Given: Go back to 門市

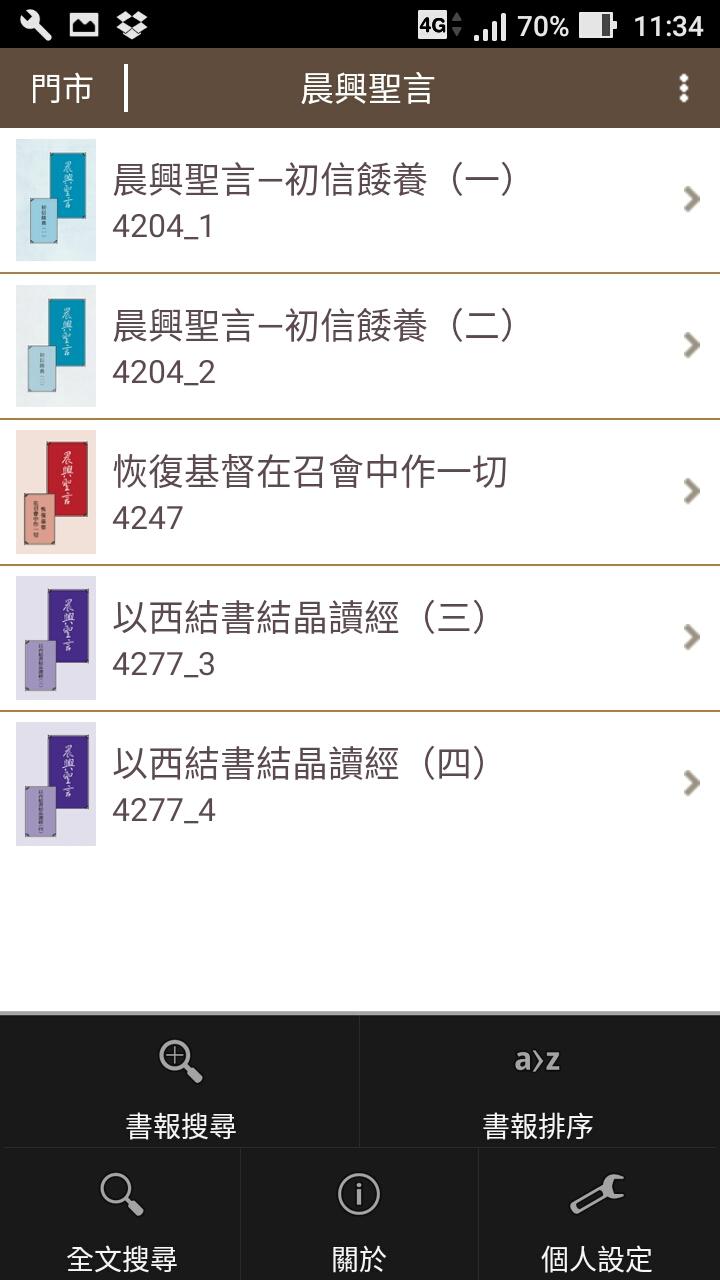Looking at the screenshot, I should click(x=62, y=88).
